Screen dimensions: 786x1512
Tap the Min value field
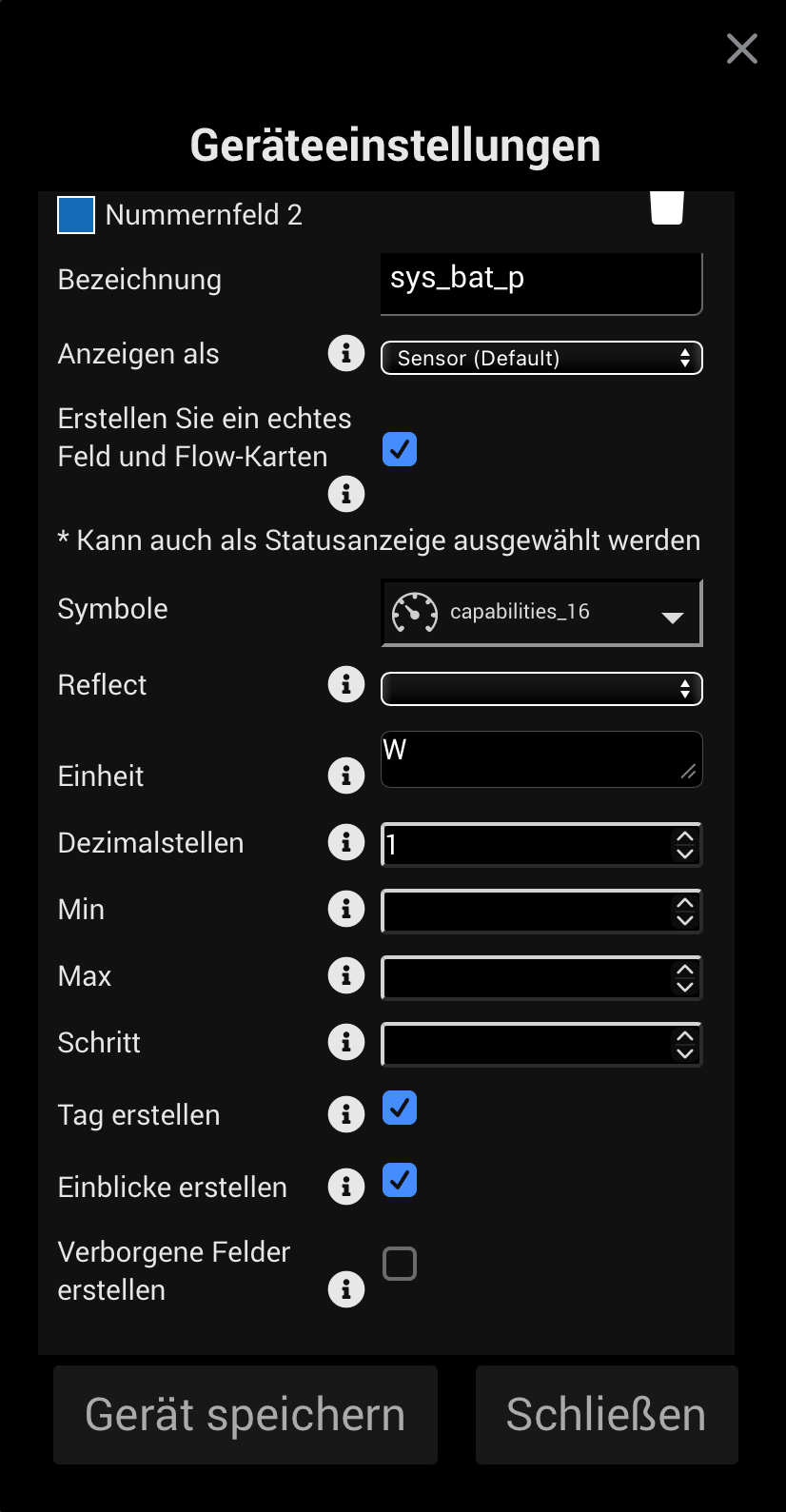point(526,911)
